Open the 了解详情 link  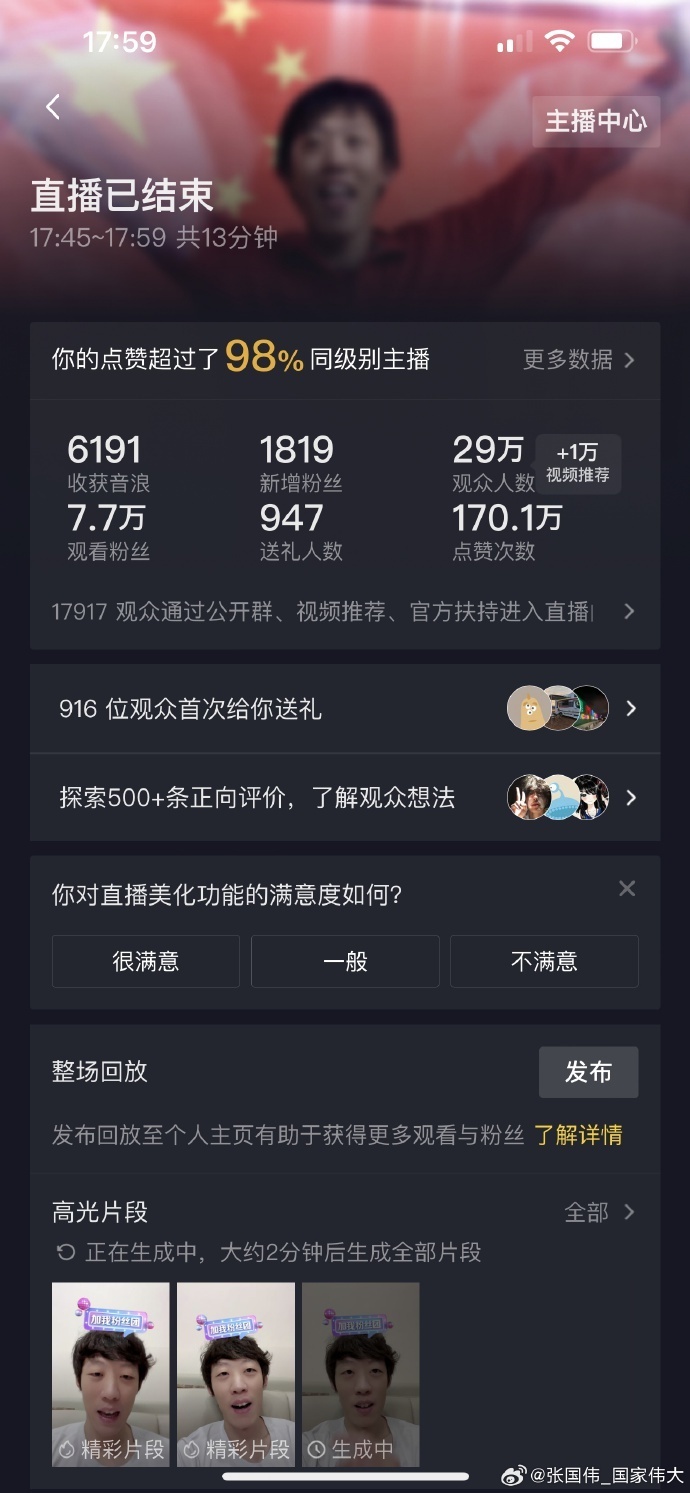578,1135
